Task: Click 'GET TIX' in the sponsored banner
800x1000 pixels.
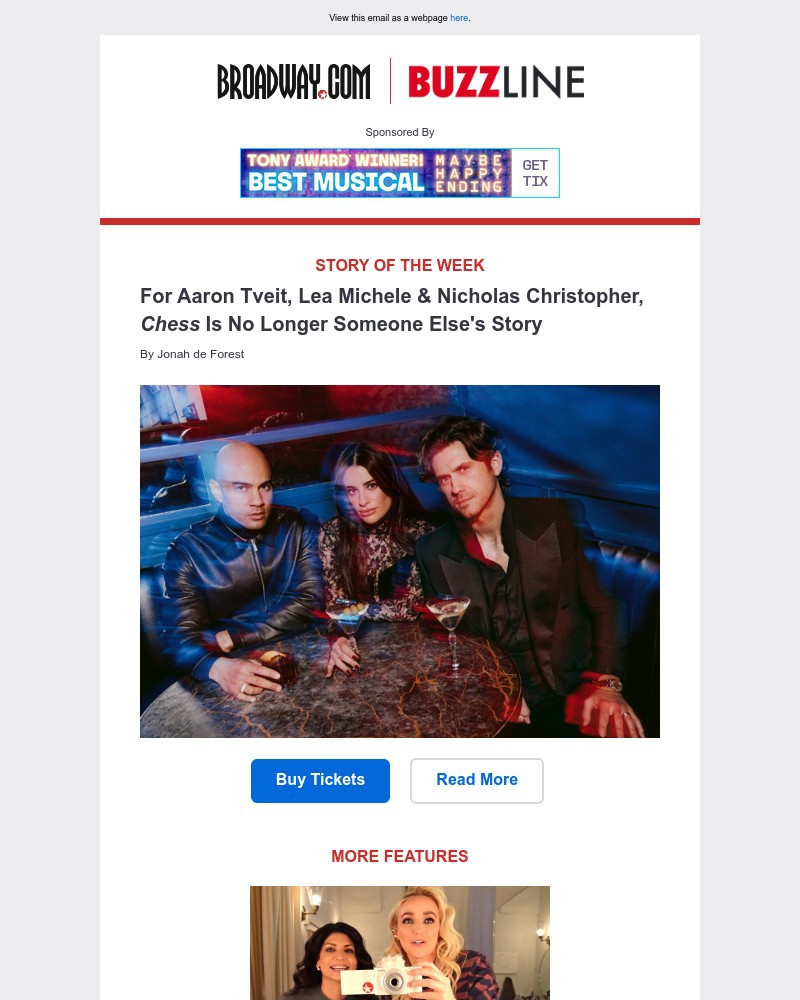Action: point(535,173)
